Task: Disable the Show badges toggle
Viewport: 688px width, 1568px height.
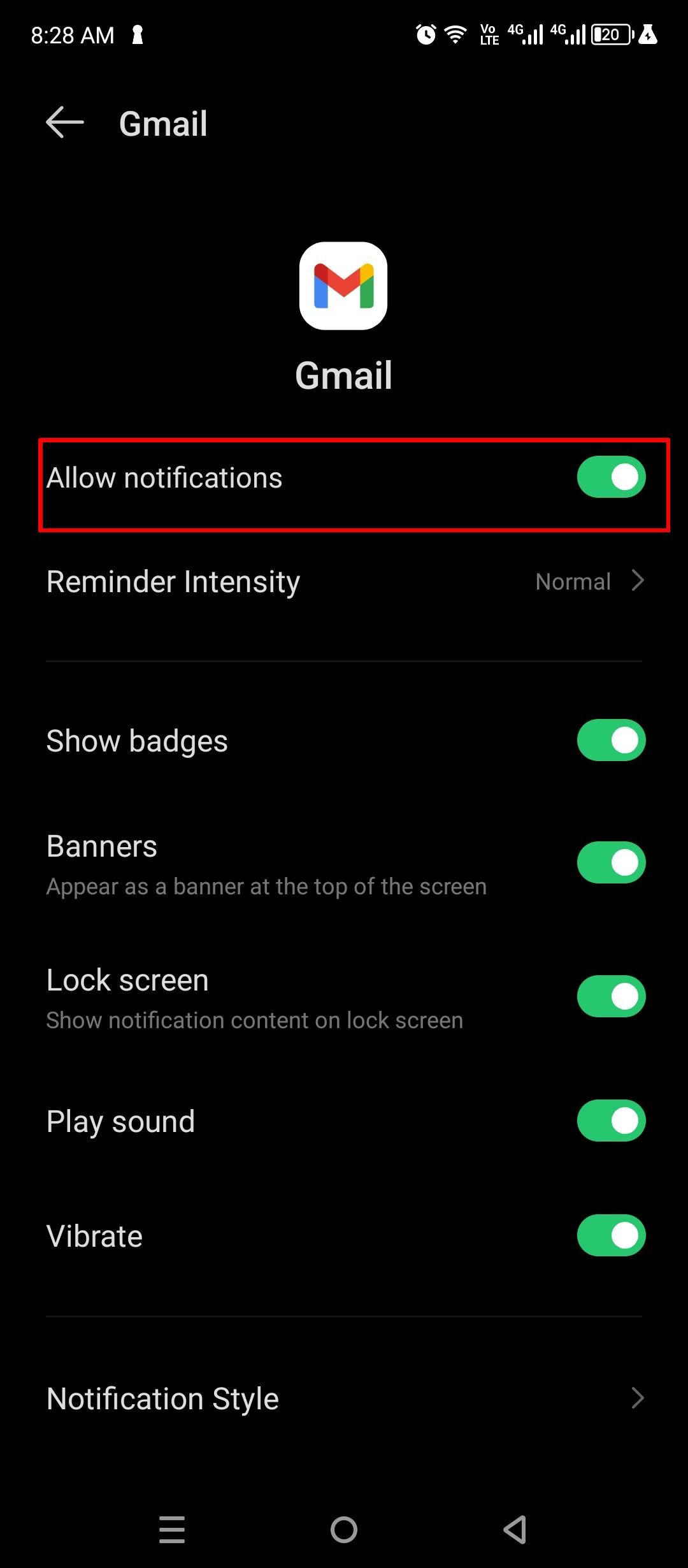Action: [x=611, y=740]
